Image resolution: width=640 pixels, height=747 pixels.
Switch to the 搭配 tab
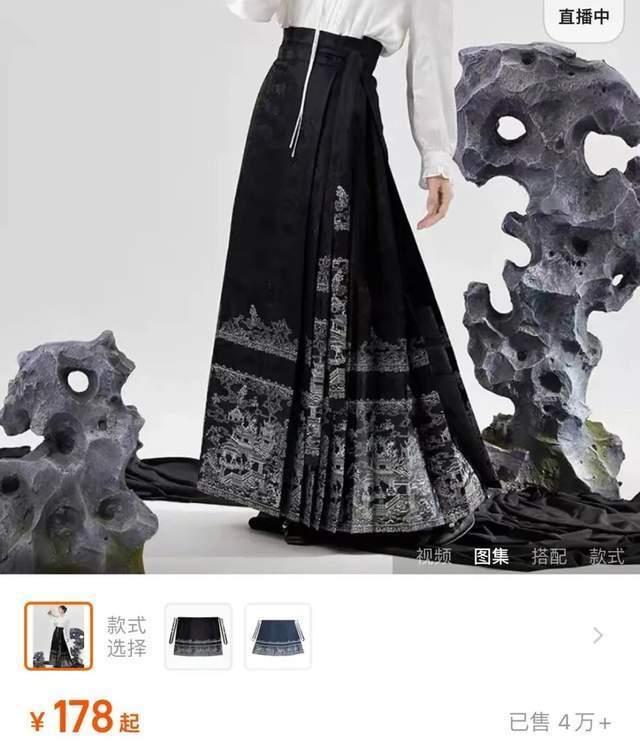[548, 556]
